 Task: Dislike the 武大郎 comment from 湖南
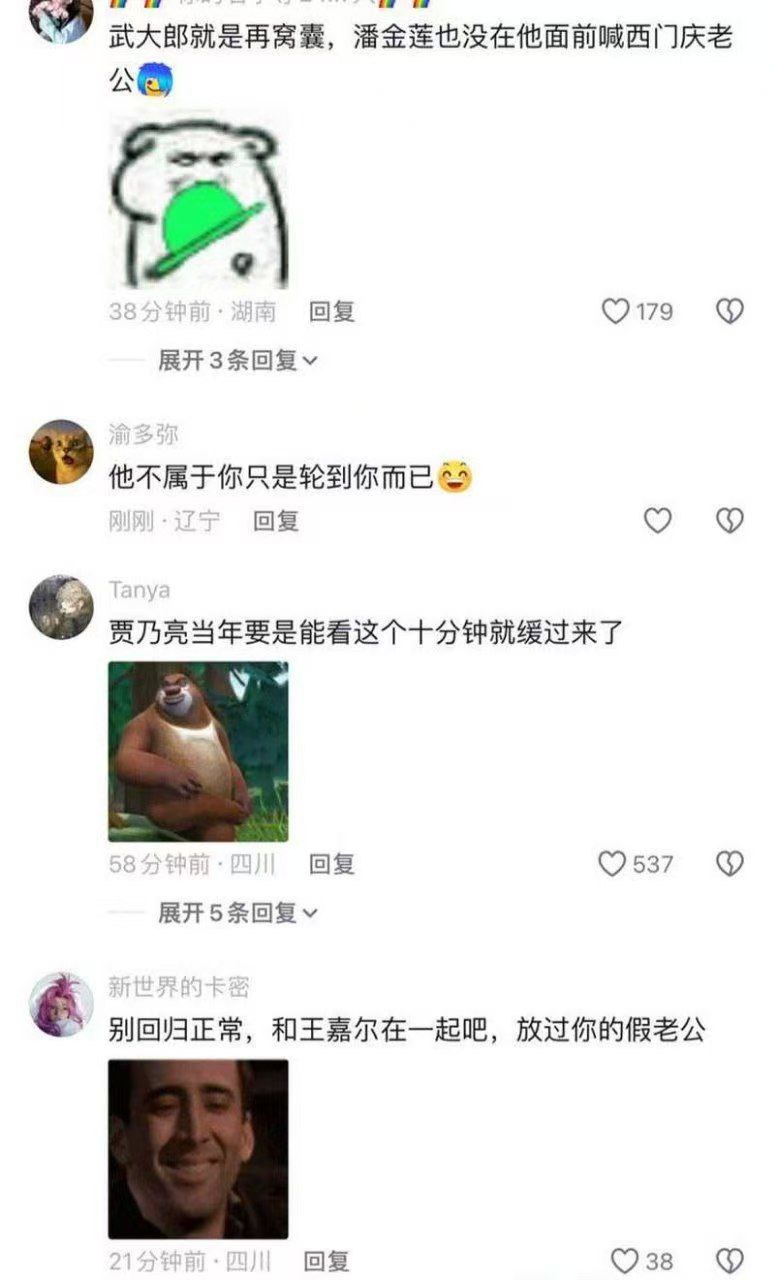click(730, 312)
